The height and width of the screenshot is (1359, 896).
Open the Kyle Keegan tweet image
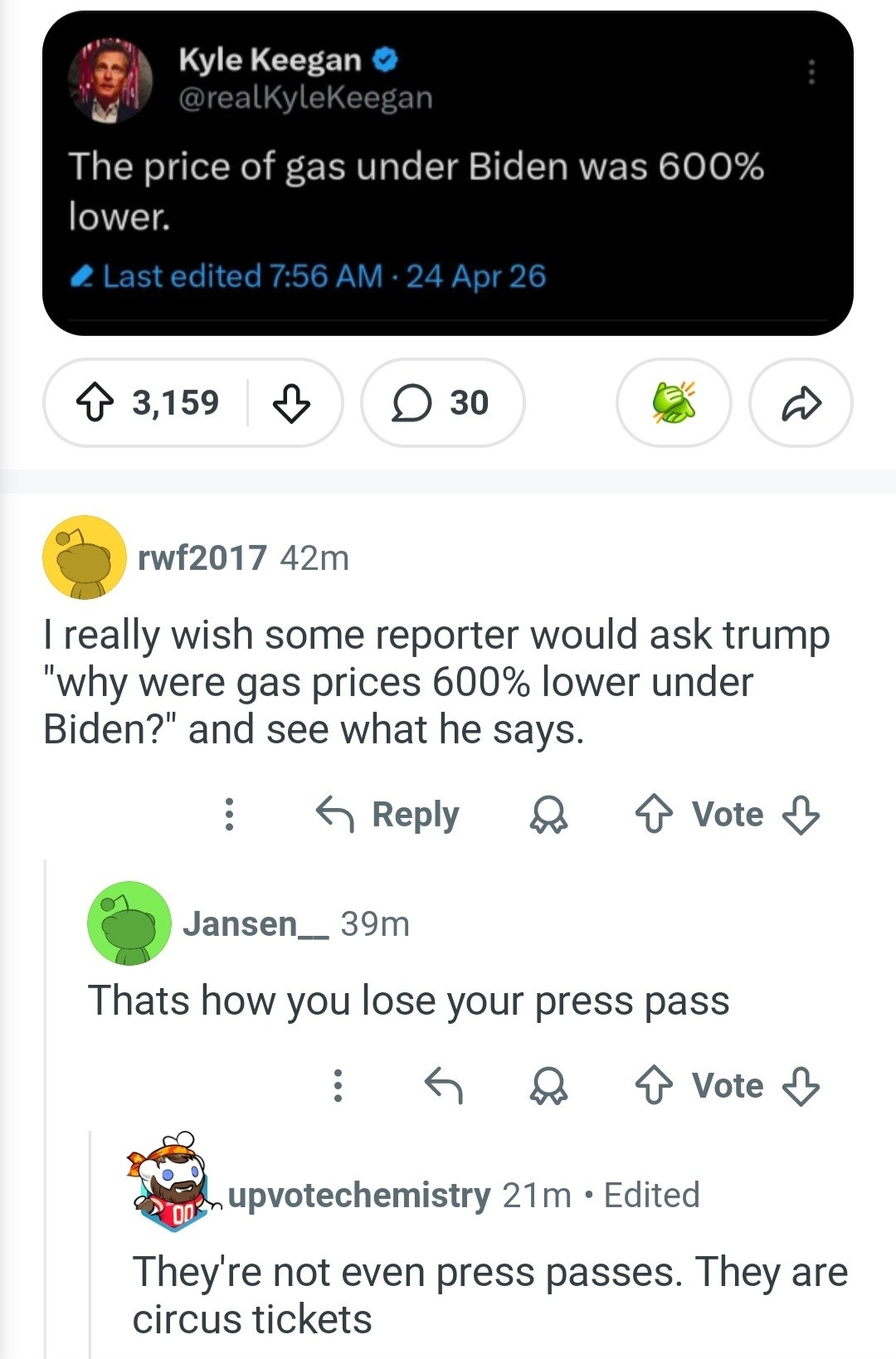coord(448,173)
